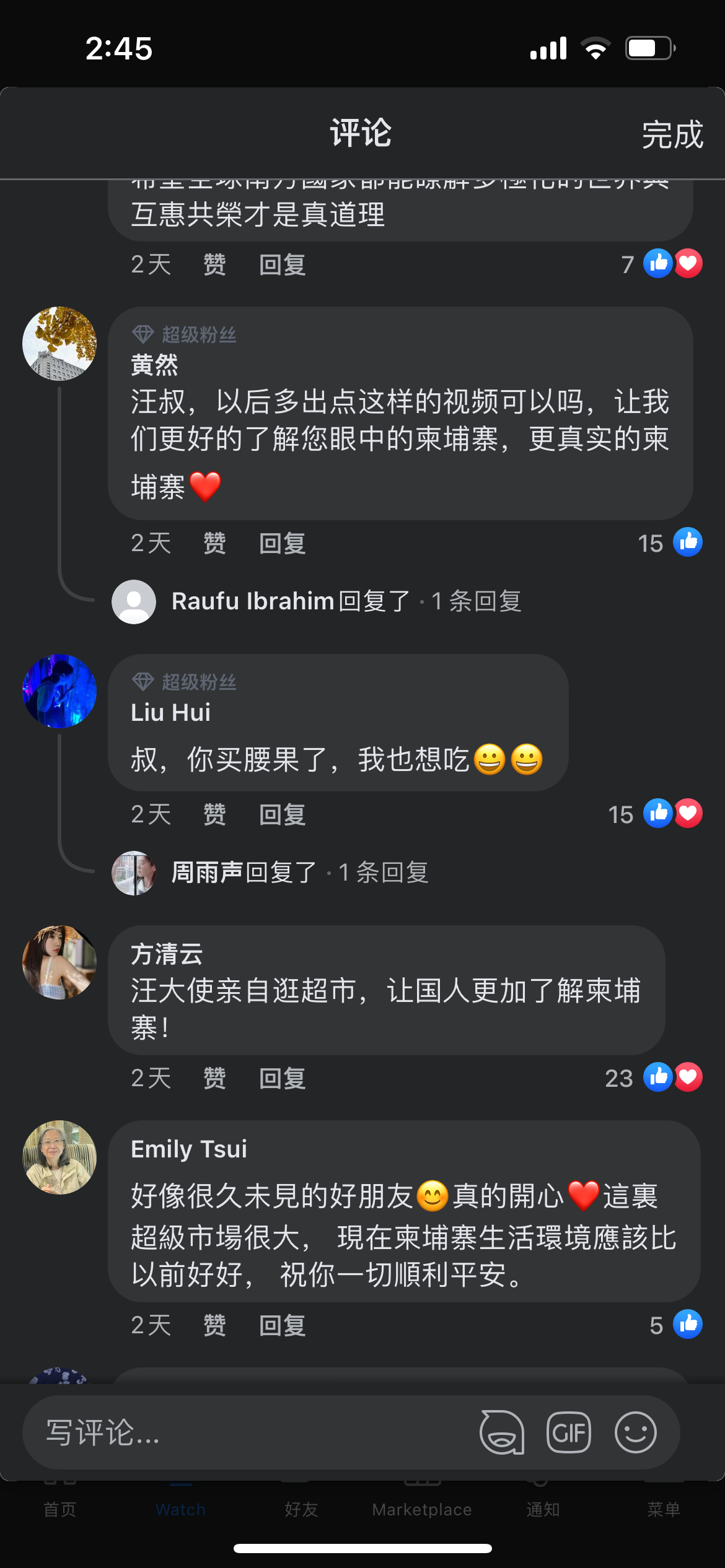Open the 写评论 comment input field
The image size is (725, 1568).
248,1432
